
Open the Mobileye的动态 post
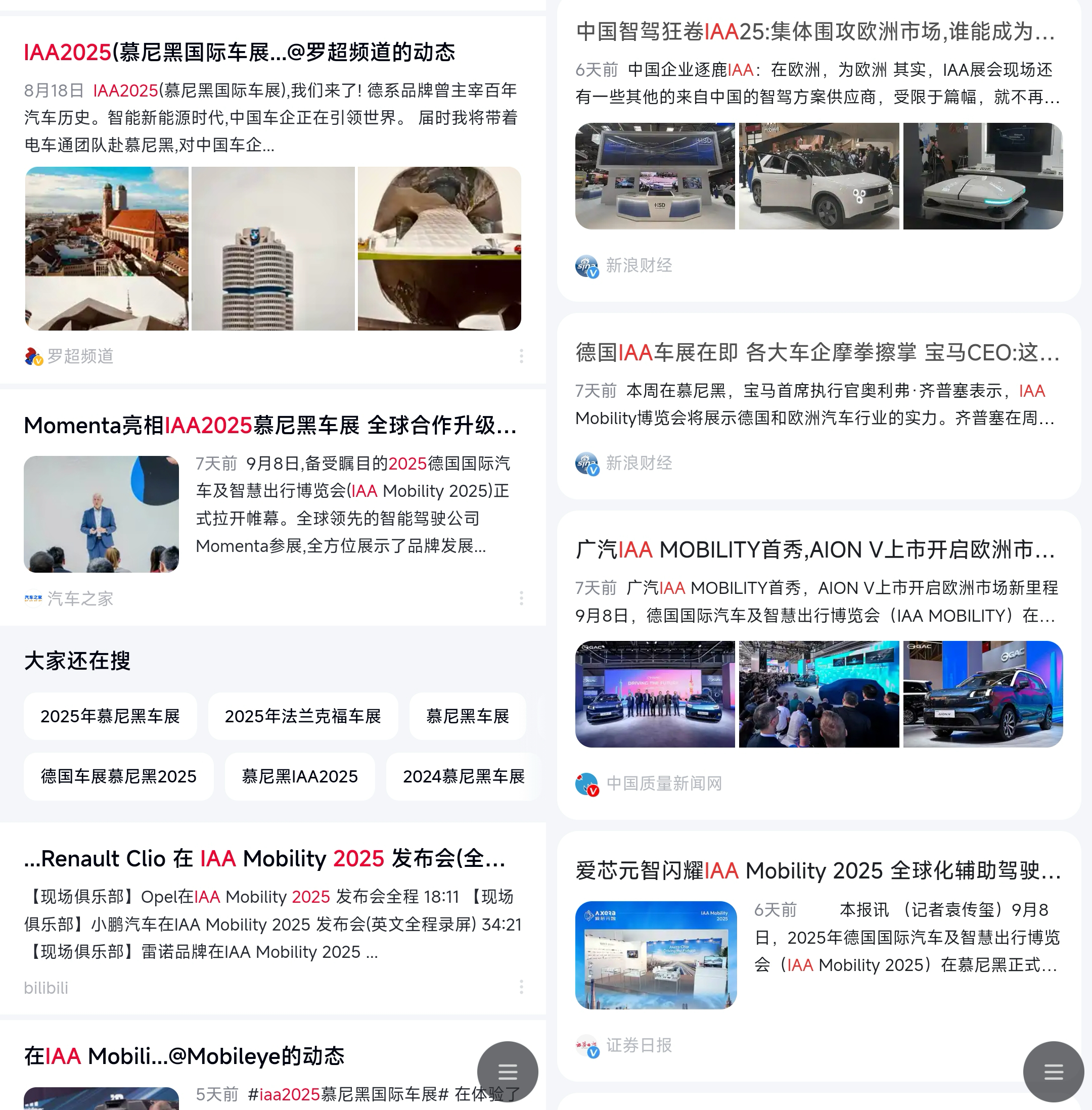coord(184,1056)
